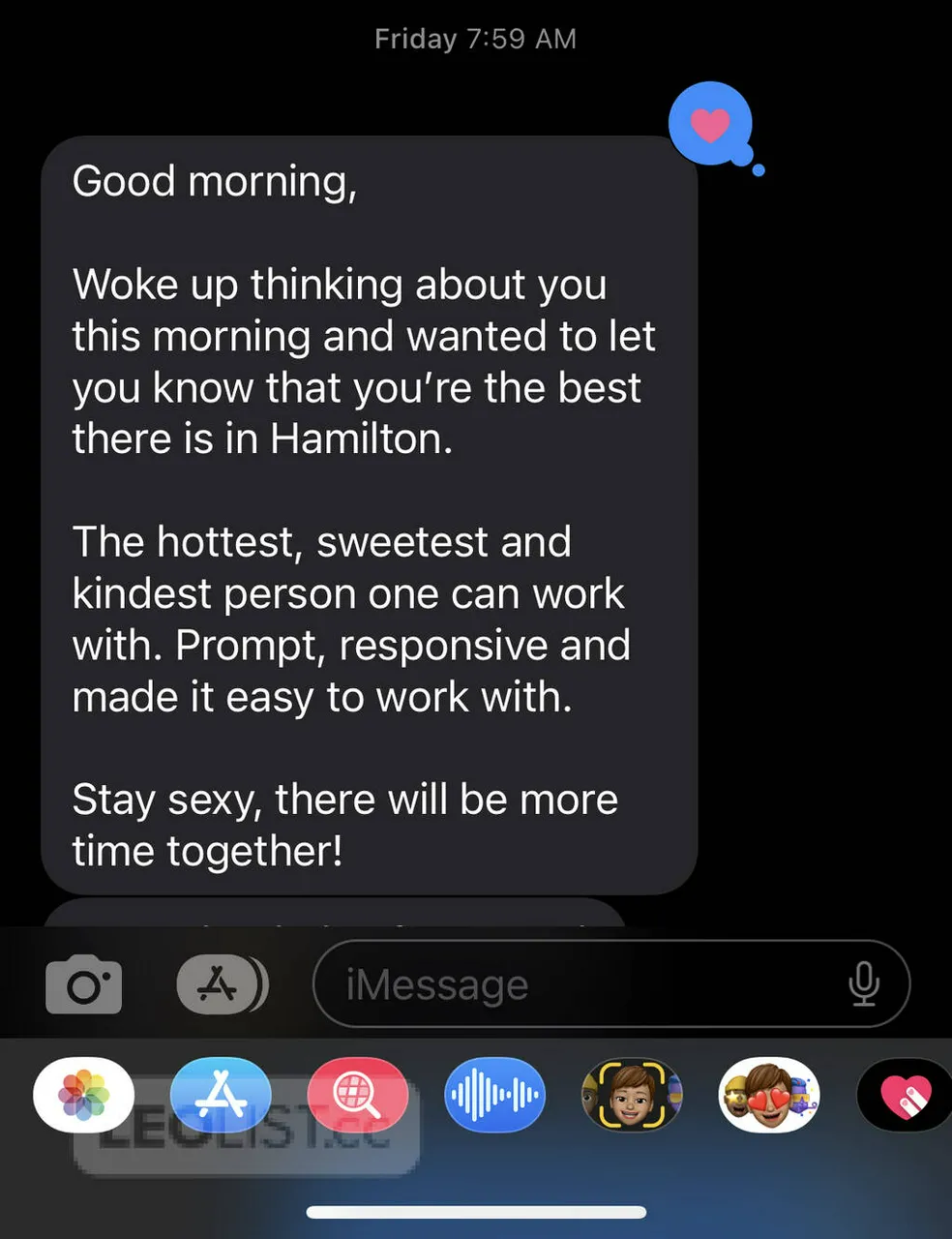Switch to the red #images search tab
The image size is (952, 1239).
(358, 1095)
